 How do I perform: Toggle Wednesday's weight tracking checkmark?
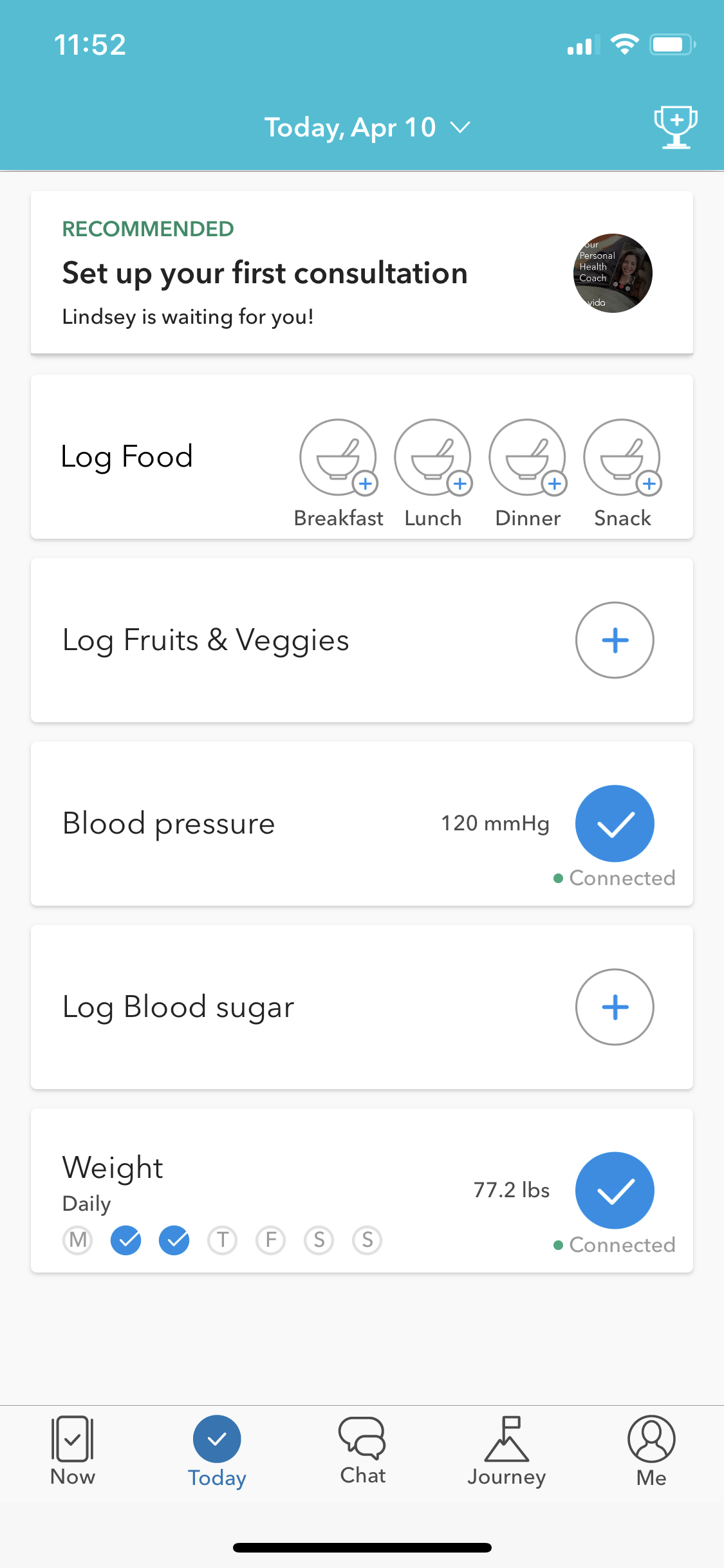pyautogui.click(x=174, y=1240)
